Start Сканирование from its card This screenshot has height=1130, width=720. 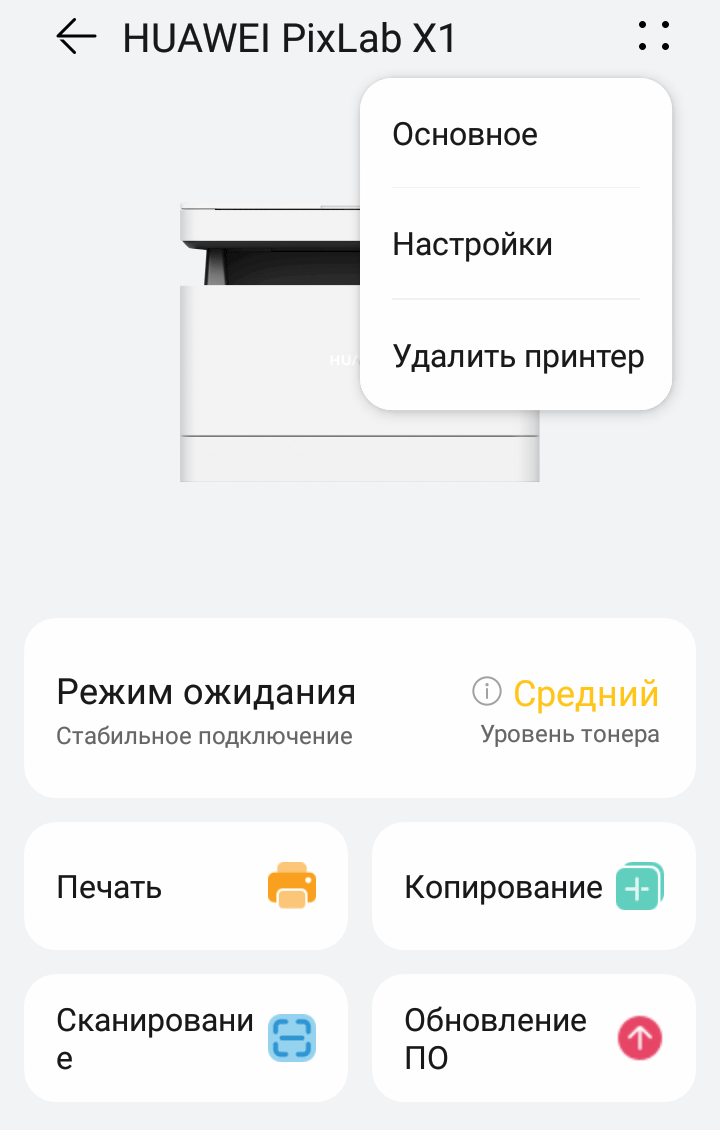[x=186, y=1038]
